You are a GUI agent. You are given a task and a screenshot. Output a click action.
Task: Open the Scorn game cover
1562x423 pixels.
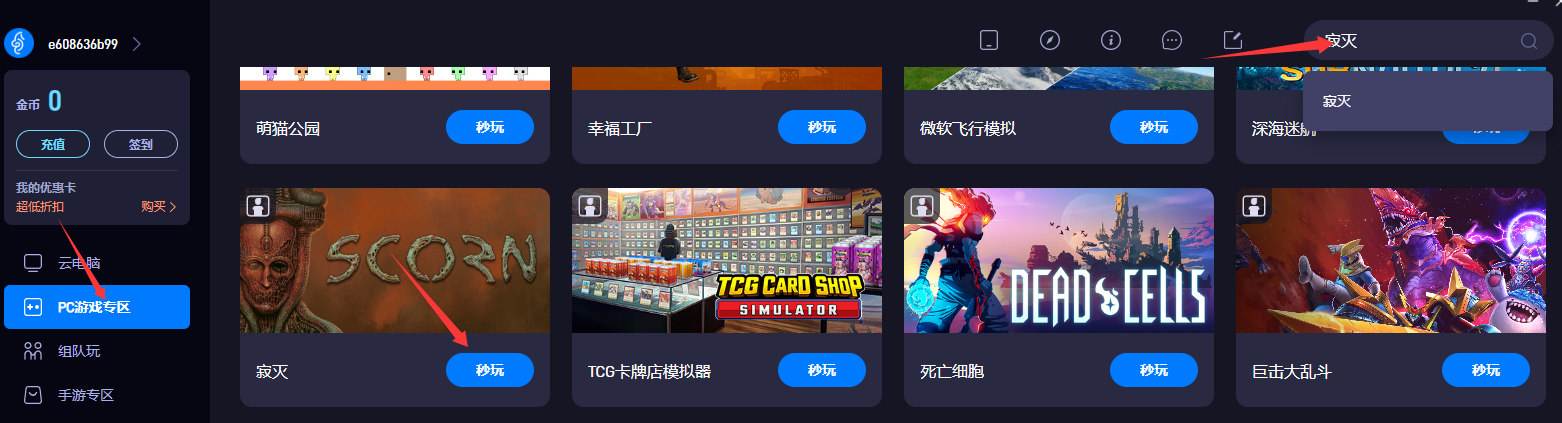(394, 260)
